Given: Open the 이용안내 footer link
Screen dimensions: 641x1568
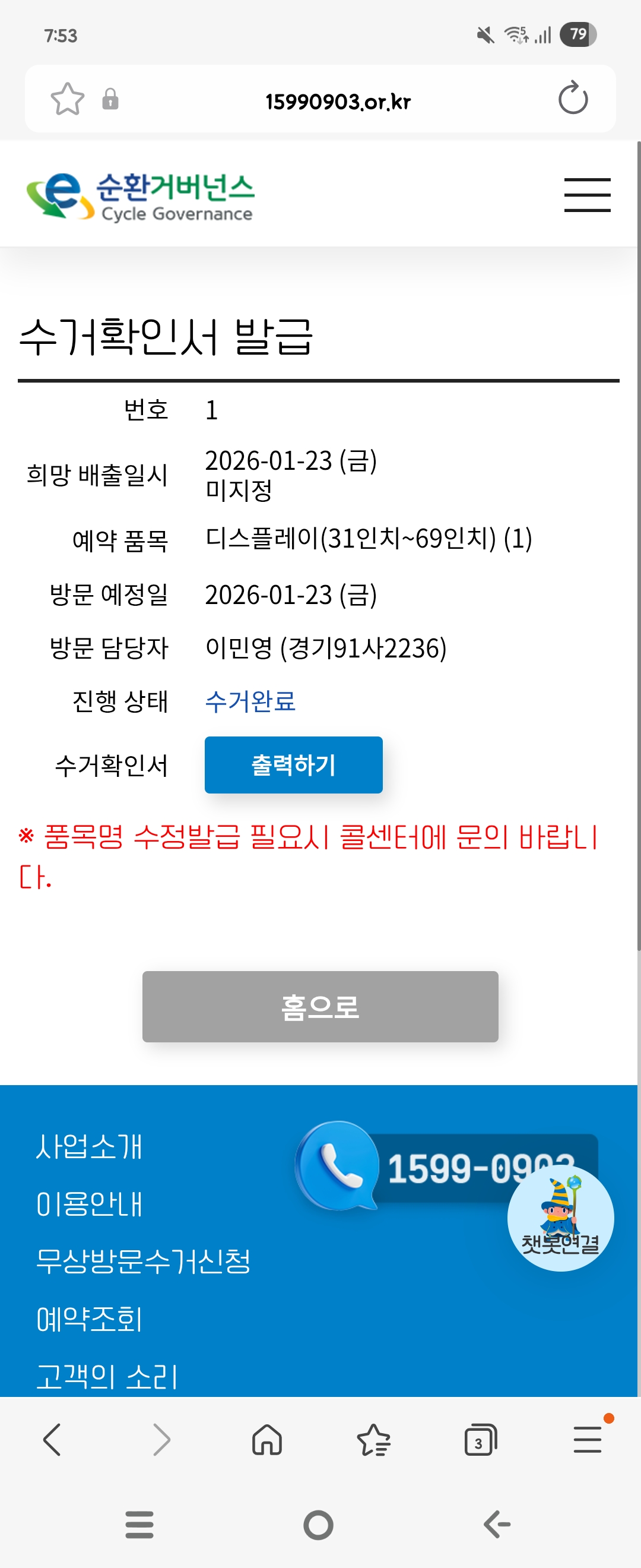Looking at the screenshot, I should pyautogui.click(x=89, y=1204).
